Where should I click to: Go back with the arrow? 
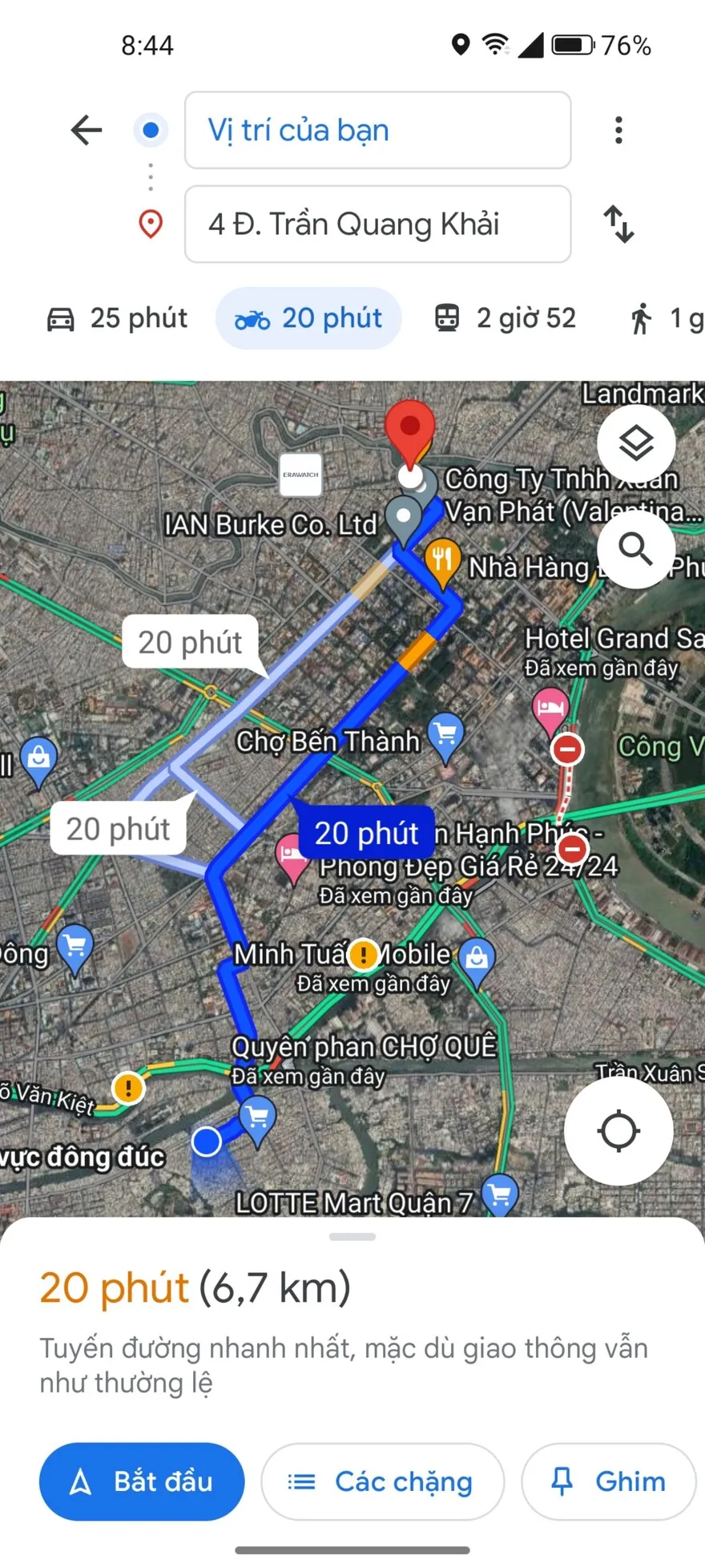click(x=86, y=130)
